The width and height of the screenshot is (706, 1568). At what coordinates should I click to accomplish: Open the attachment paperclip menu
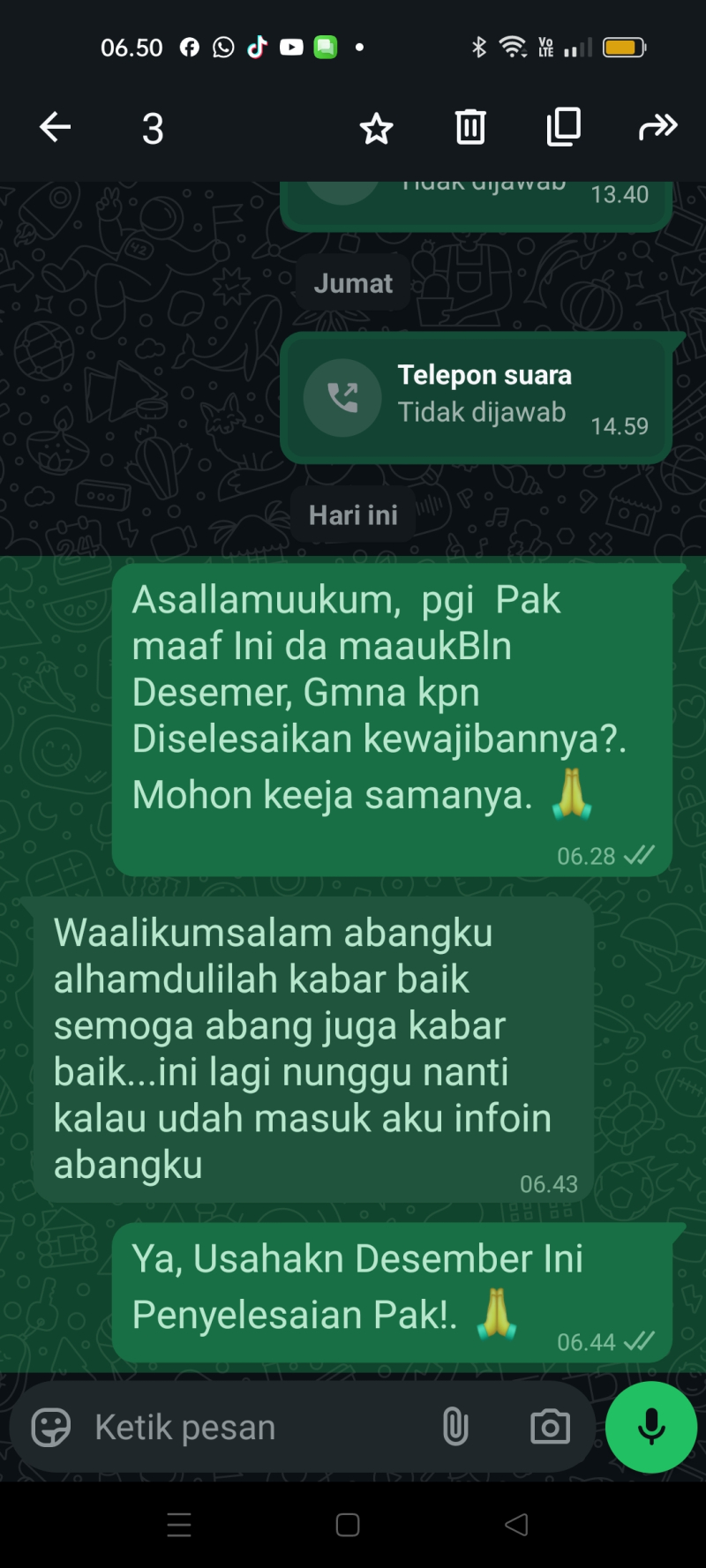click(x=455, y=1427)
